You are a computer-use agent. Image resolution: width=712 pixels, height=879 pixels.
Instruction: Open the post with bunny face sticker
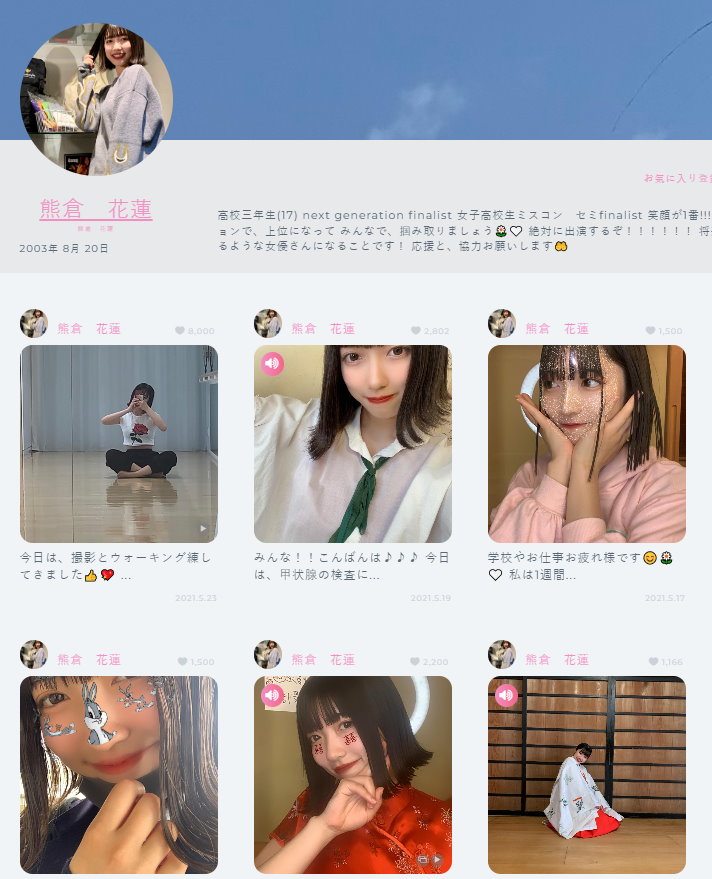coord(119,774)
